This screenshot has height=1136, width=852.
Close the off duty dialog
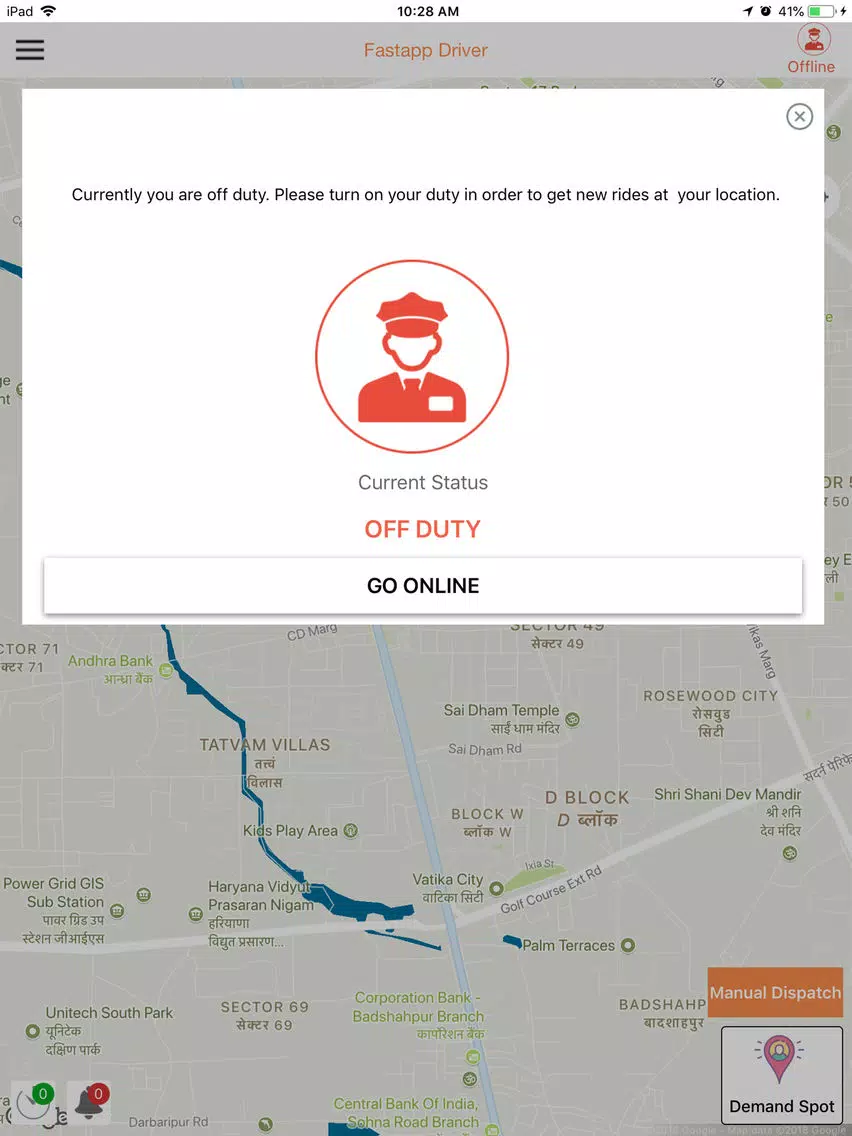799,117
